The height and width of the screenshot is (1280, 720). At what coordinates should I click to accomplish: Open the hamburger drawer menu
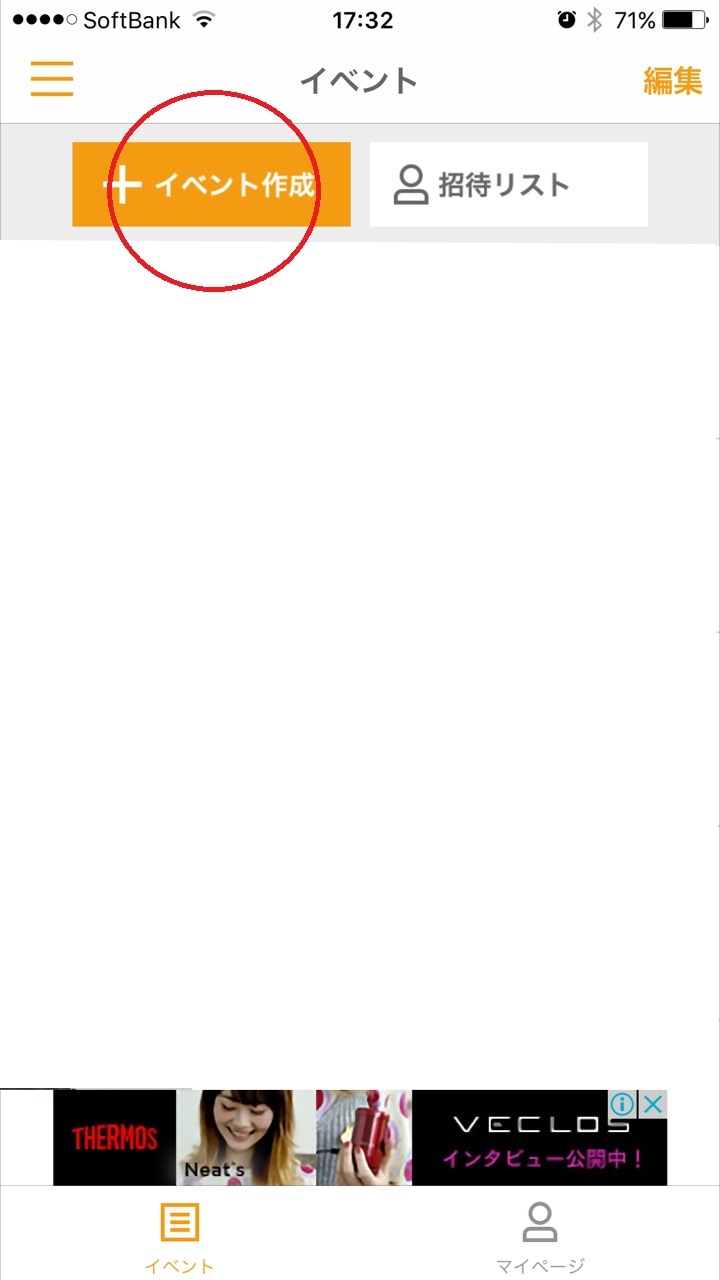coord(52,79)
